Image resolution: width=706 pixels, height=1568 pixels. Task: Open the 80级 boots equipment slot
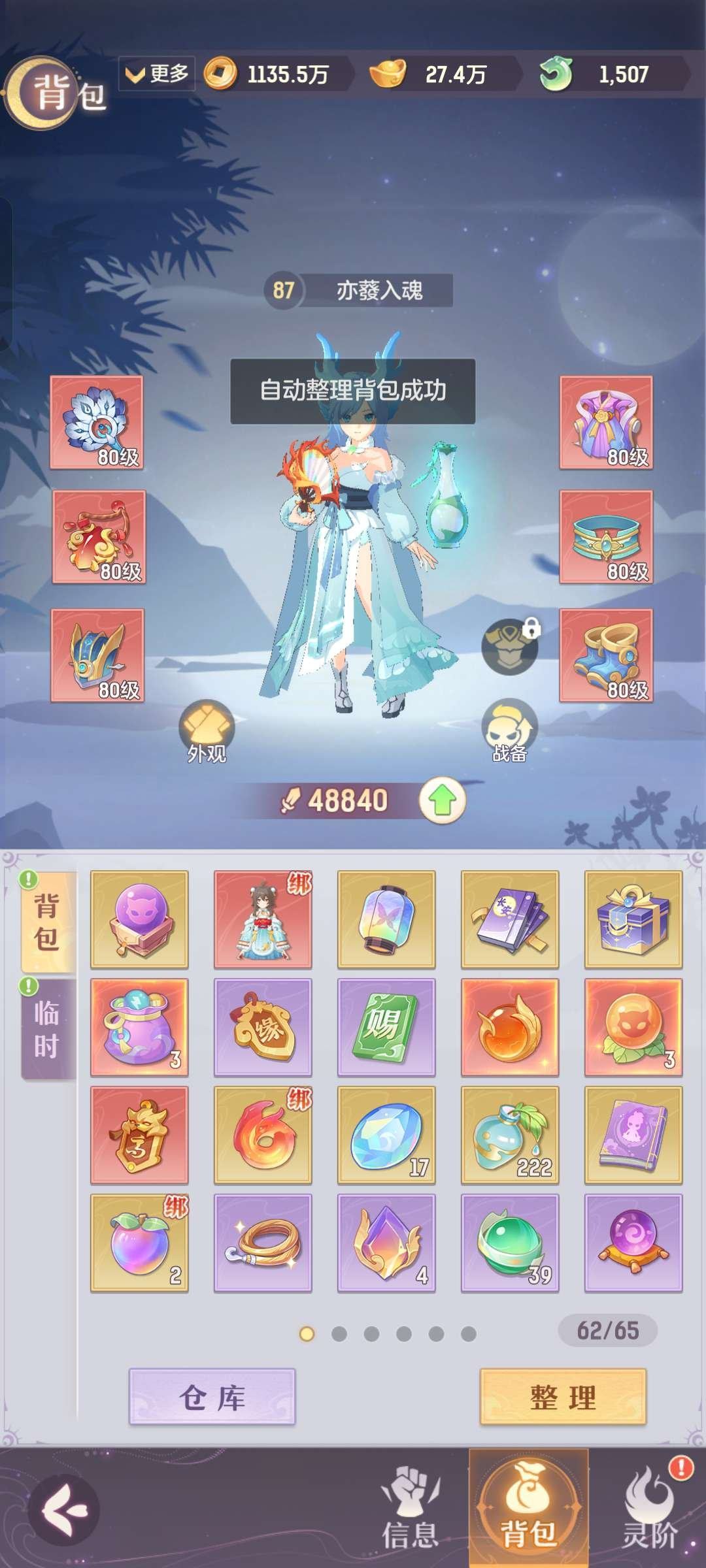tap(606, 655)
